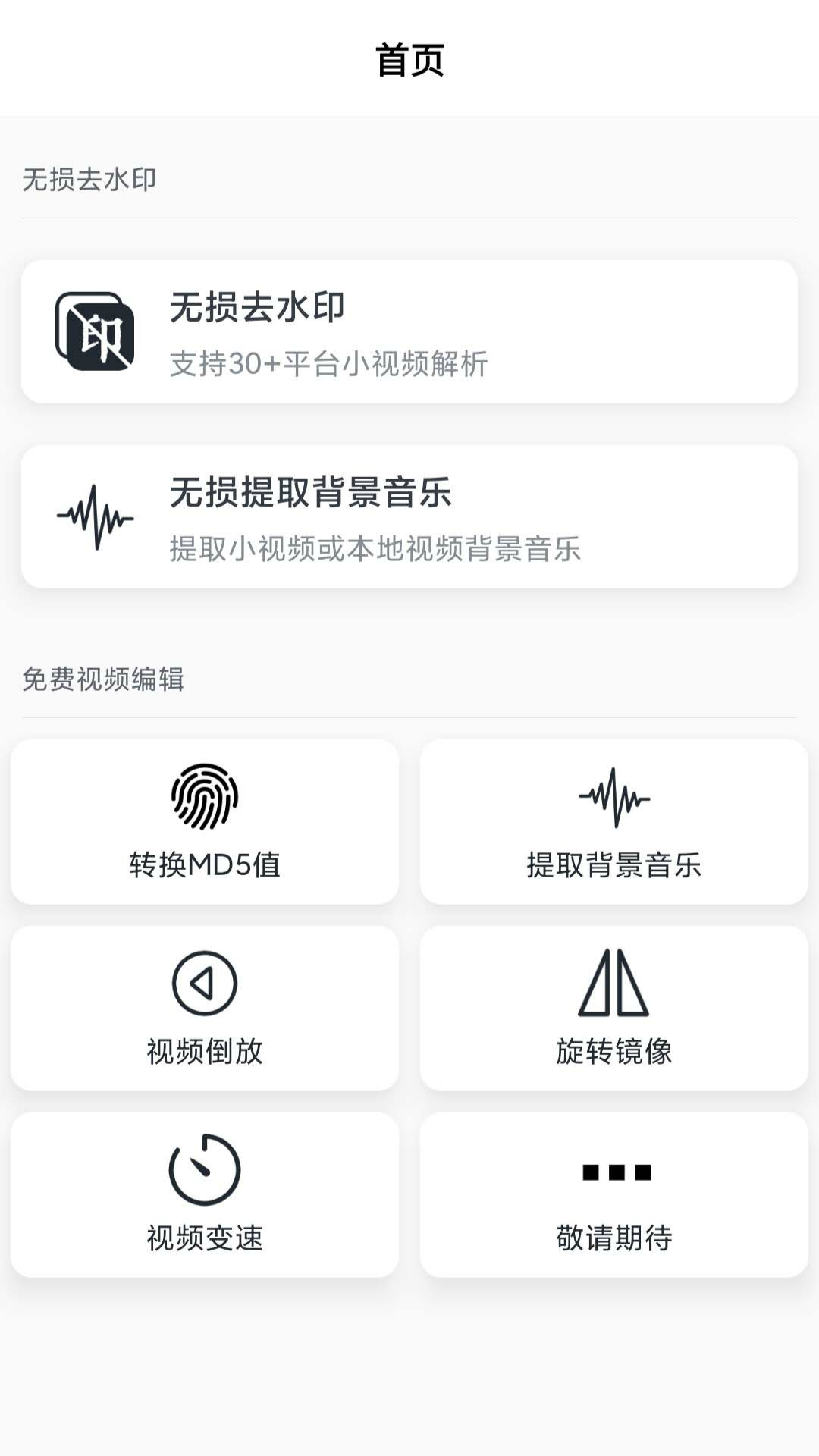Tap the mirror triangles icon for 旋转镜像

[x=614, y=984]
